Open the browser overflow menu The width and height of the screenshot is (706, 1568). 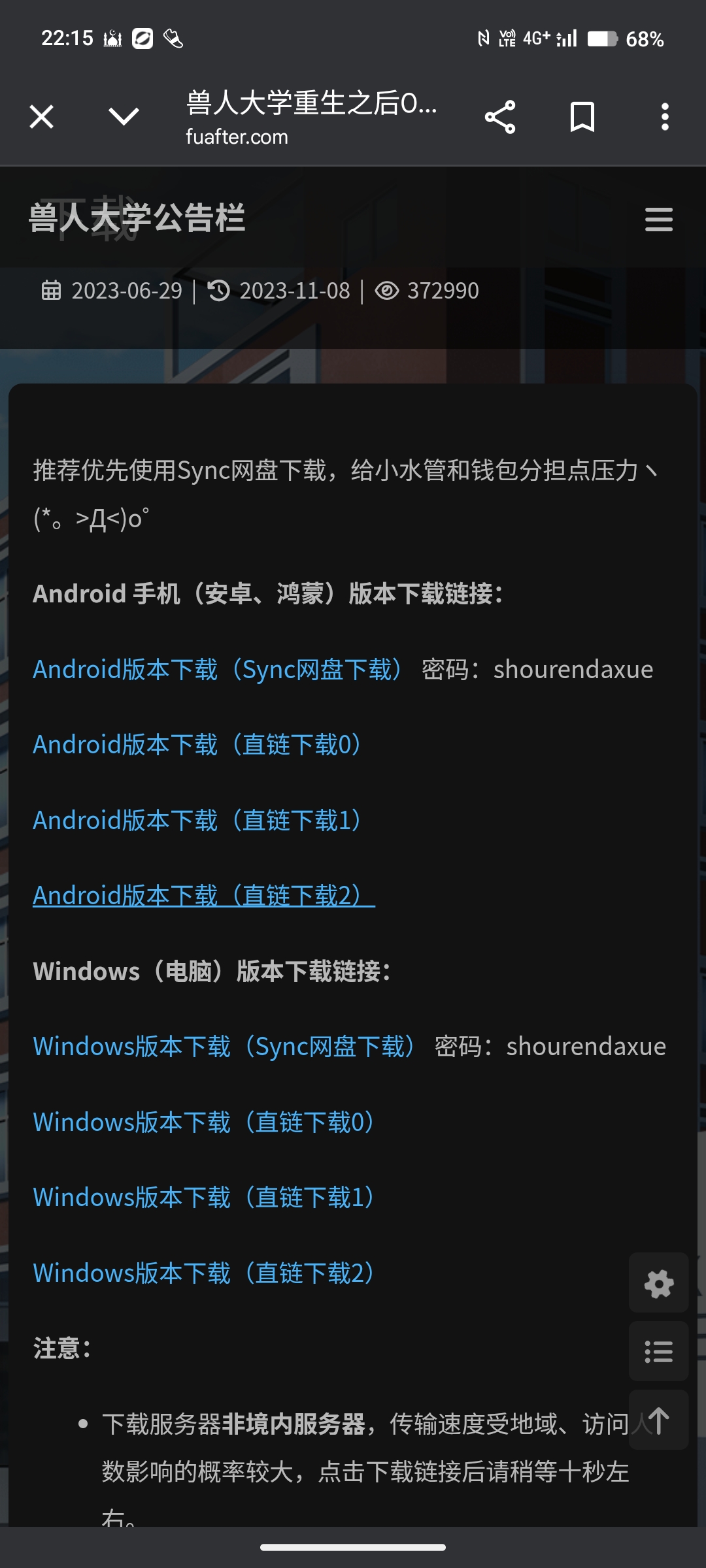tap(665, 118)
